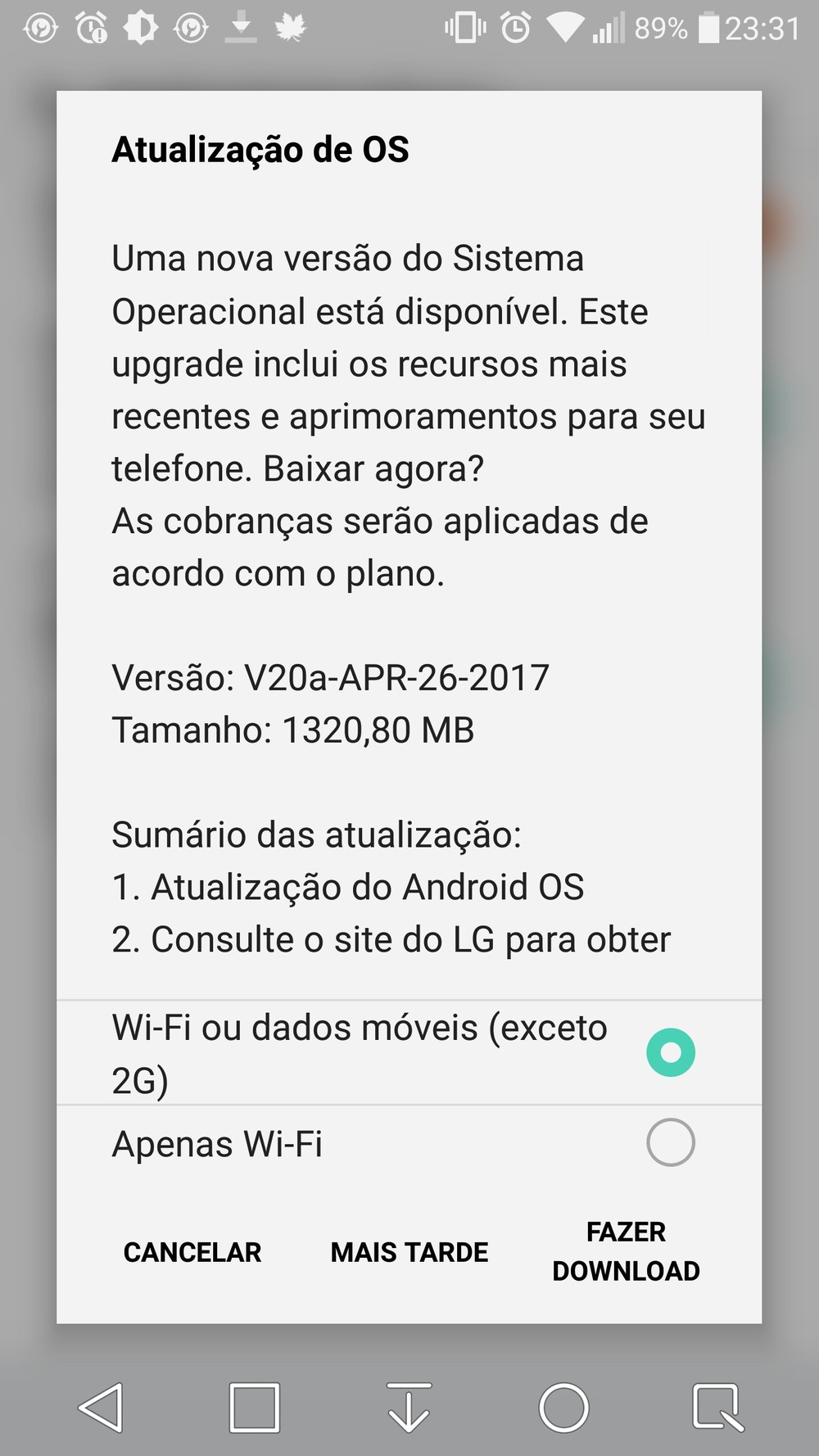This screenshot has height=1456, width=819.
Task: Go back using the navigation bar
Action: [102, 1409]
